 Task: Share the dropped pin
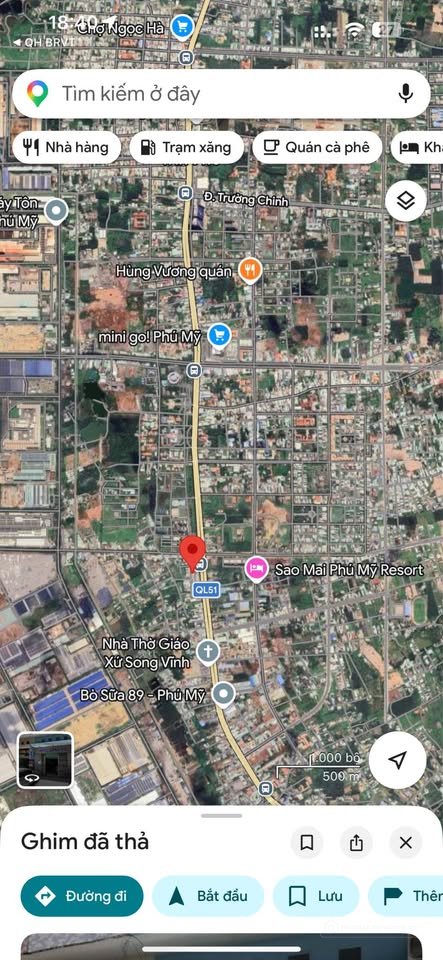(356, 842)
